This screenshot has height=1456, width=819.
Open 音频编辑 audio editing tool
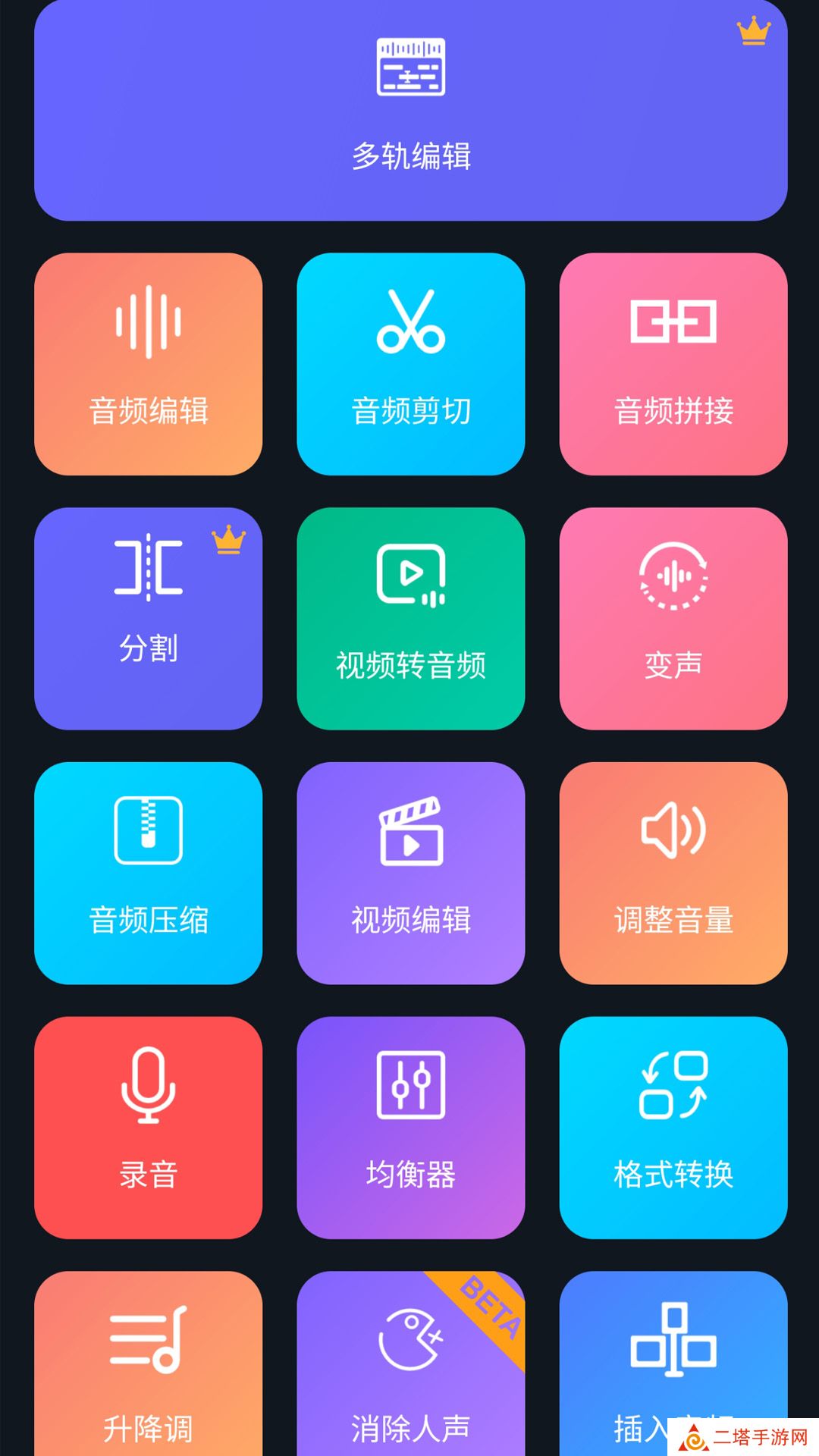149,364
